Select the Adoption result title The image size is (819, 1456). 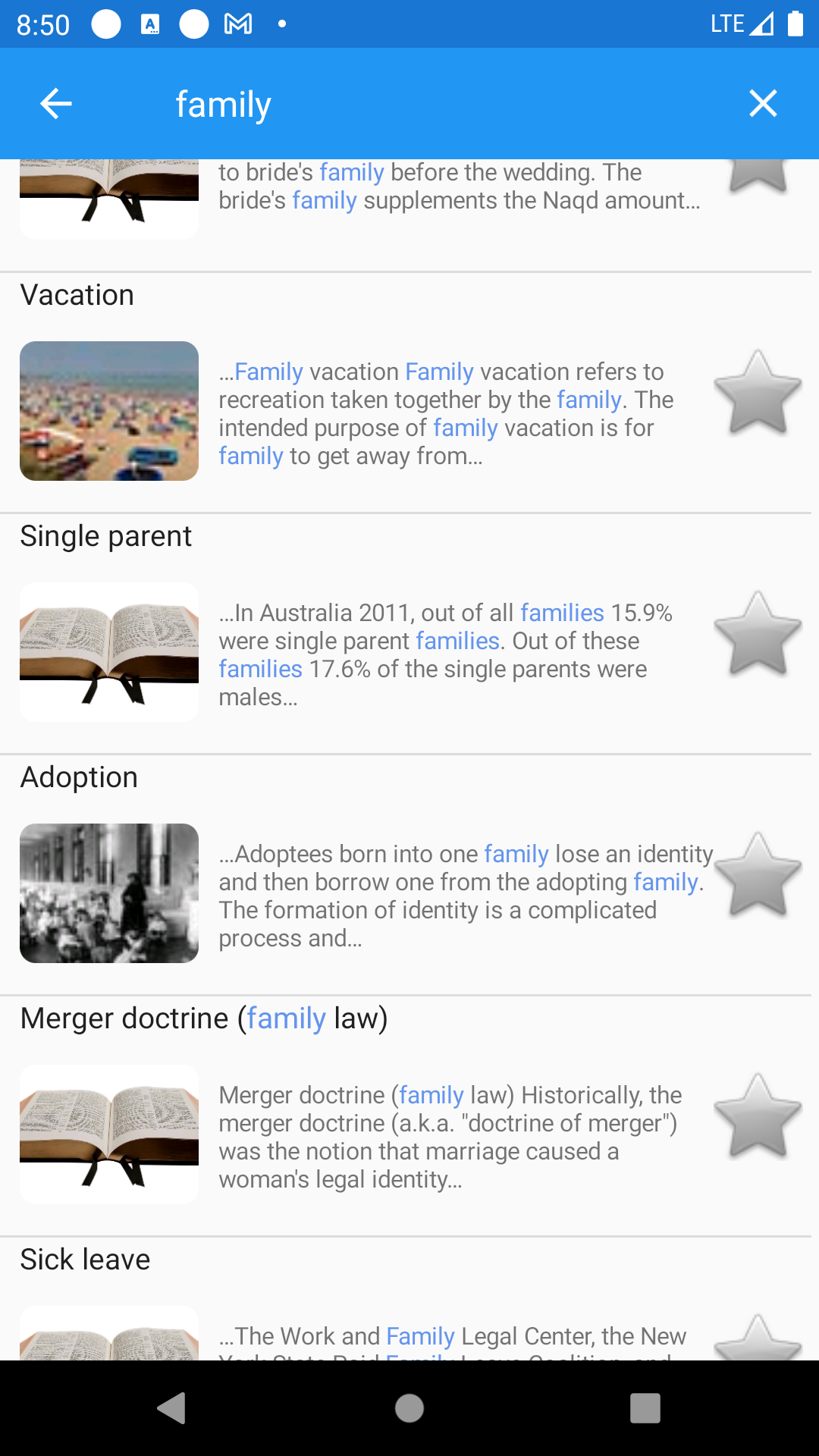pos(79,777)
